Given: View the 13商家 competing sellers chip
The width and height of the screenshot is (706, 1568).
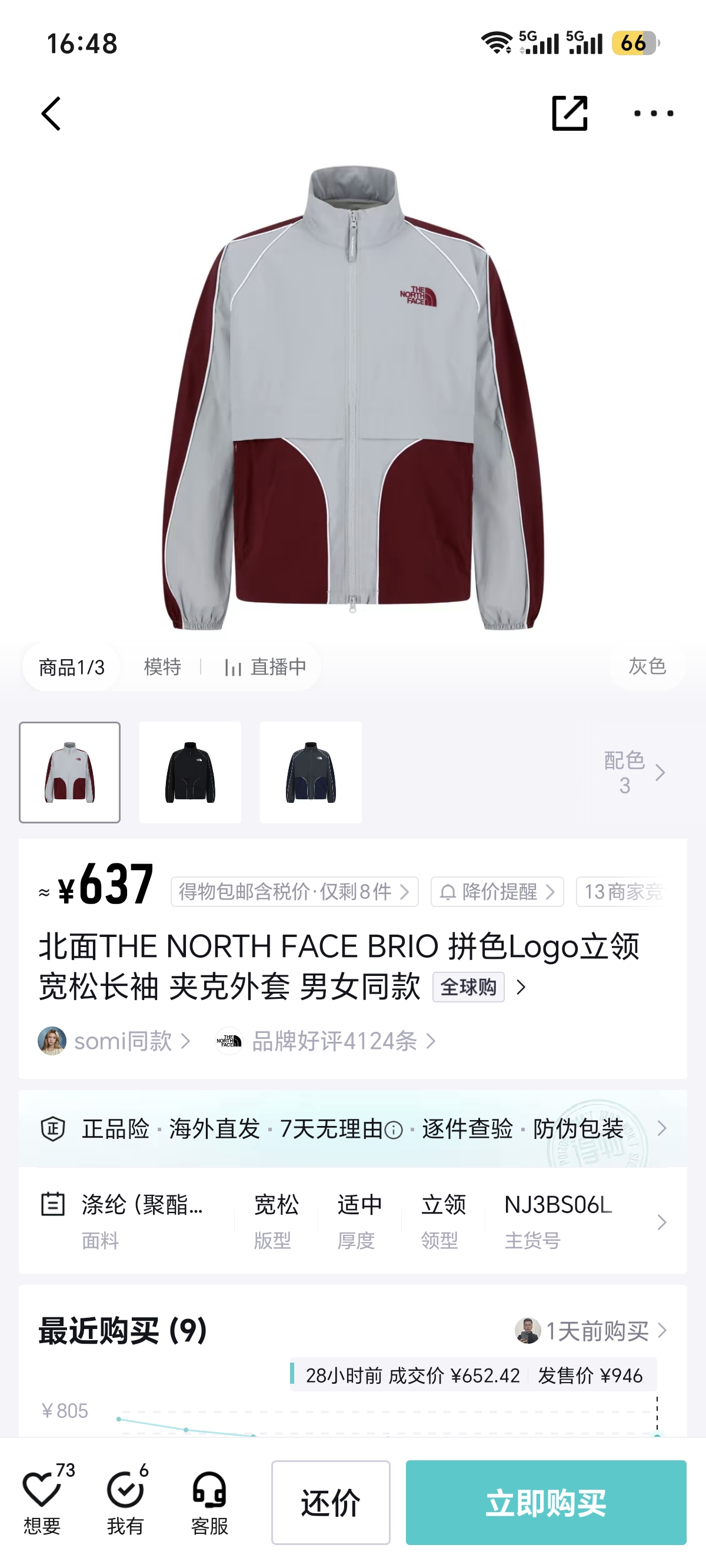Looking at the screenshot, I should pyautogui.click(x=623, y=892).
